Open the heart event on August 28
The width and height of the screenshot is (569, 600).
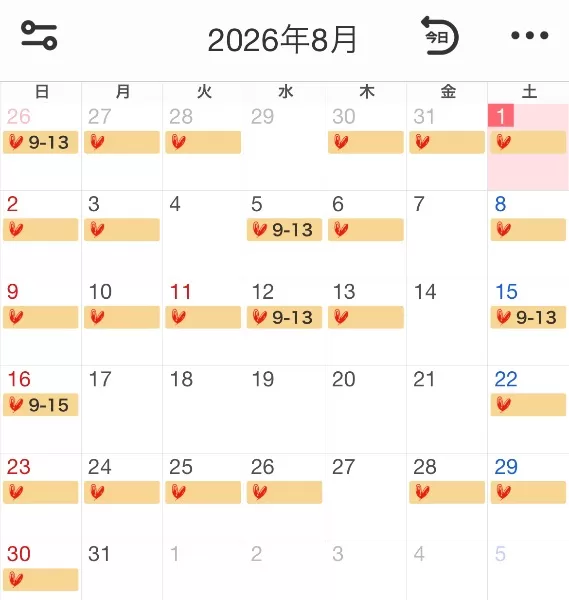coord(447,492)
